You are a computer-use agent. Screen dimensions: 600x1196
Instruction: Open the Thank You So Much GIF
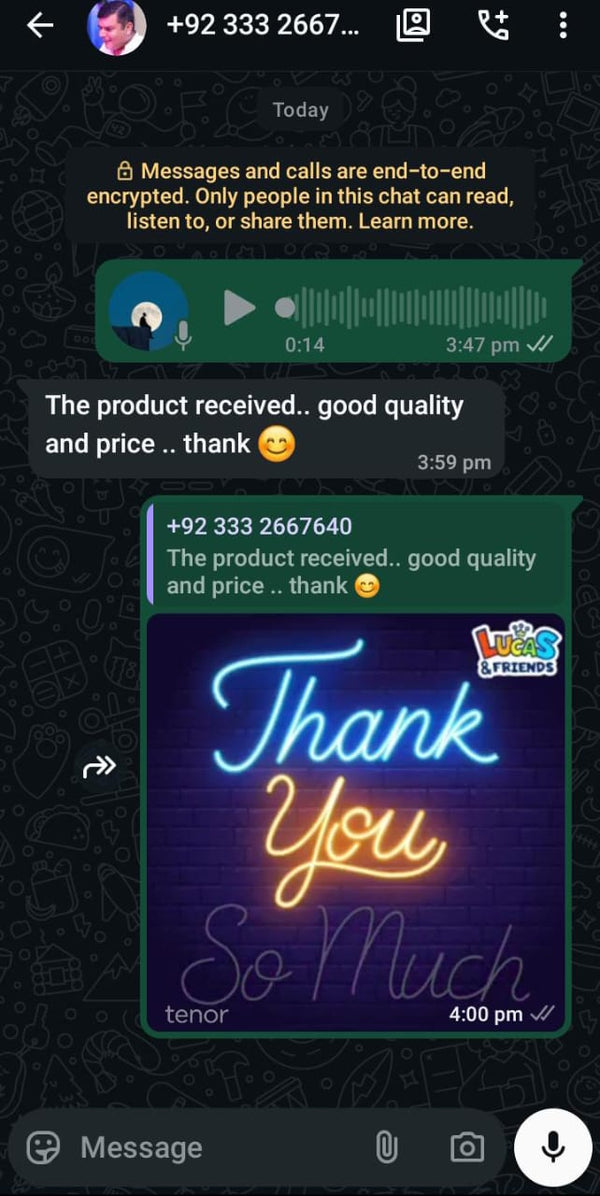pyautogui.click(x=356, y=820)
